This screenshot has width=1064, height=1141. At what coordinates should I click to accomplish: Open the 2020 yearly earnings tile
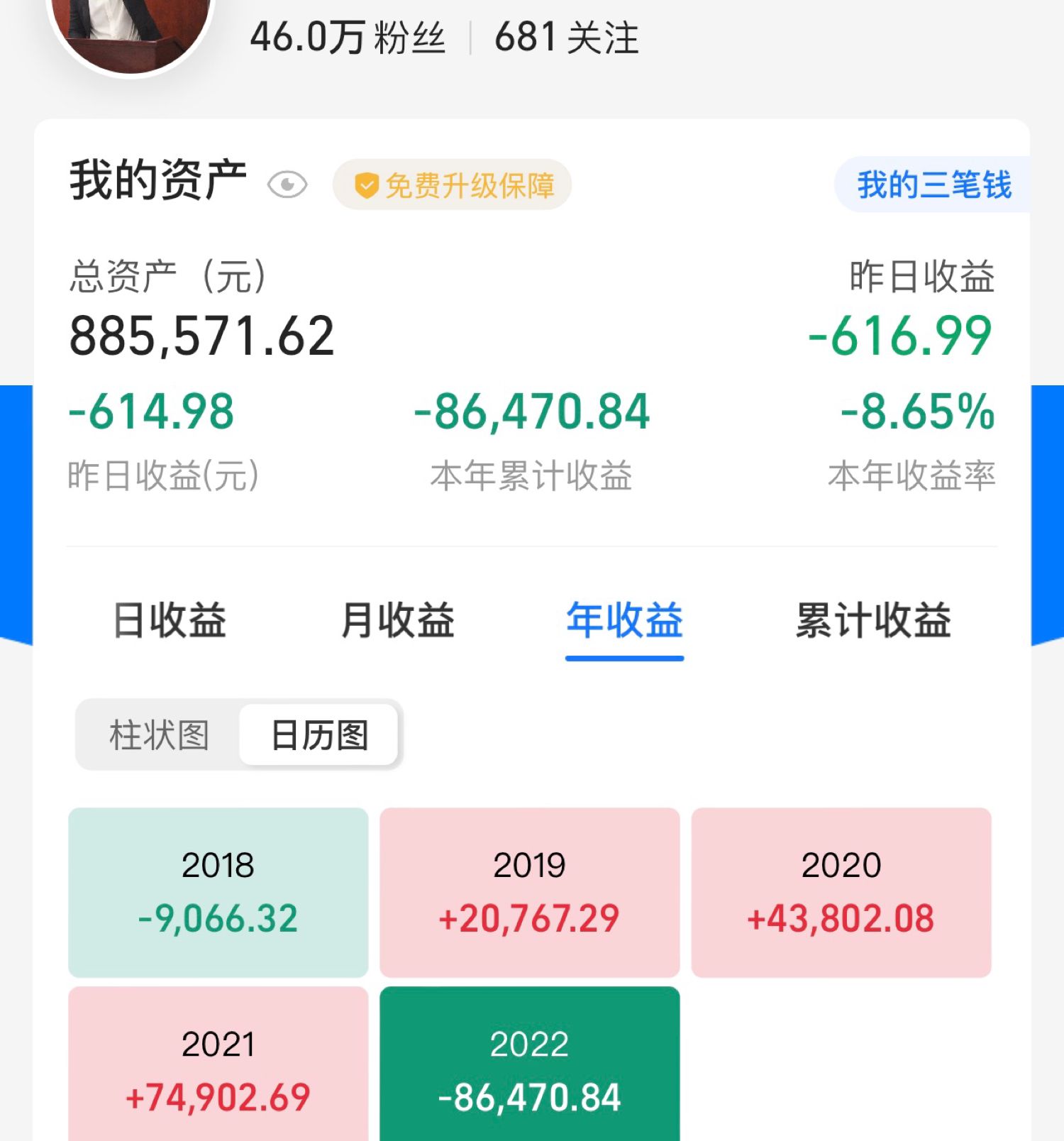pyautogui.click(x=841, y=892)
